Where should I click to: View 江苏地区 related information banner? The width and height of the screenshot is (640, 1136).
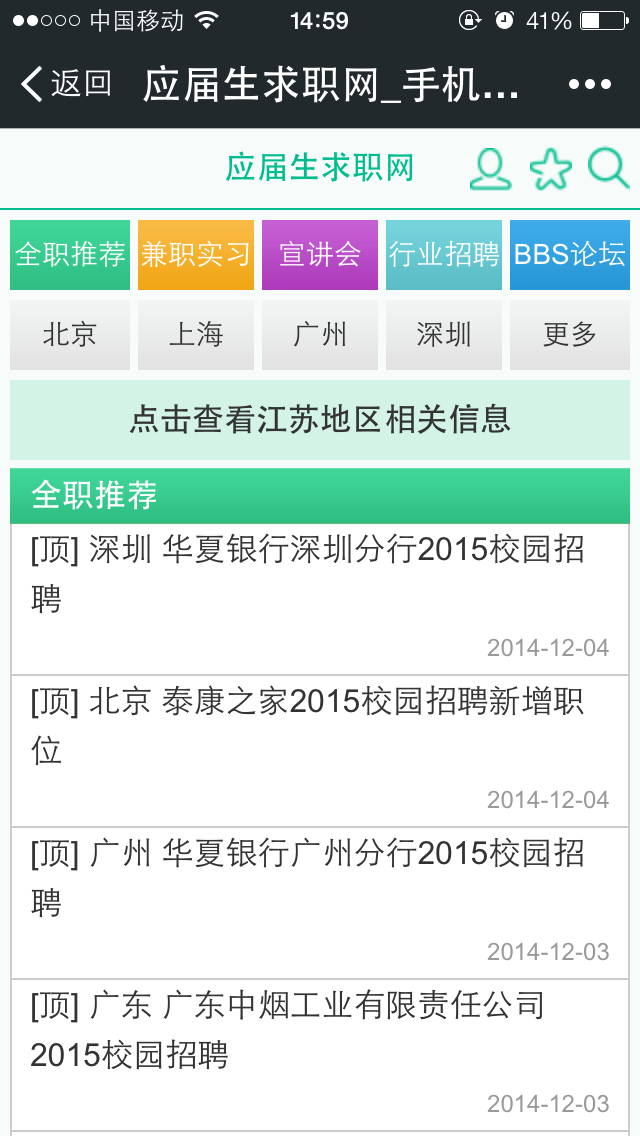pos(320,420)
